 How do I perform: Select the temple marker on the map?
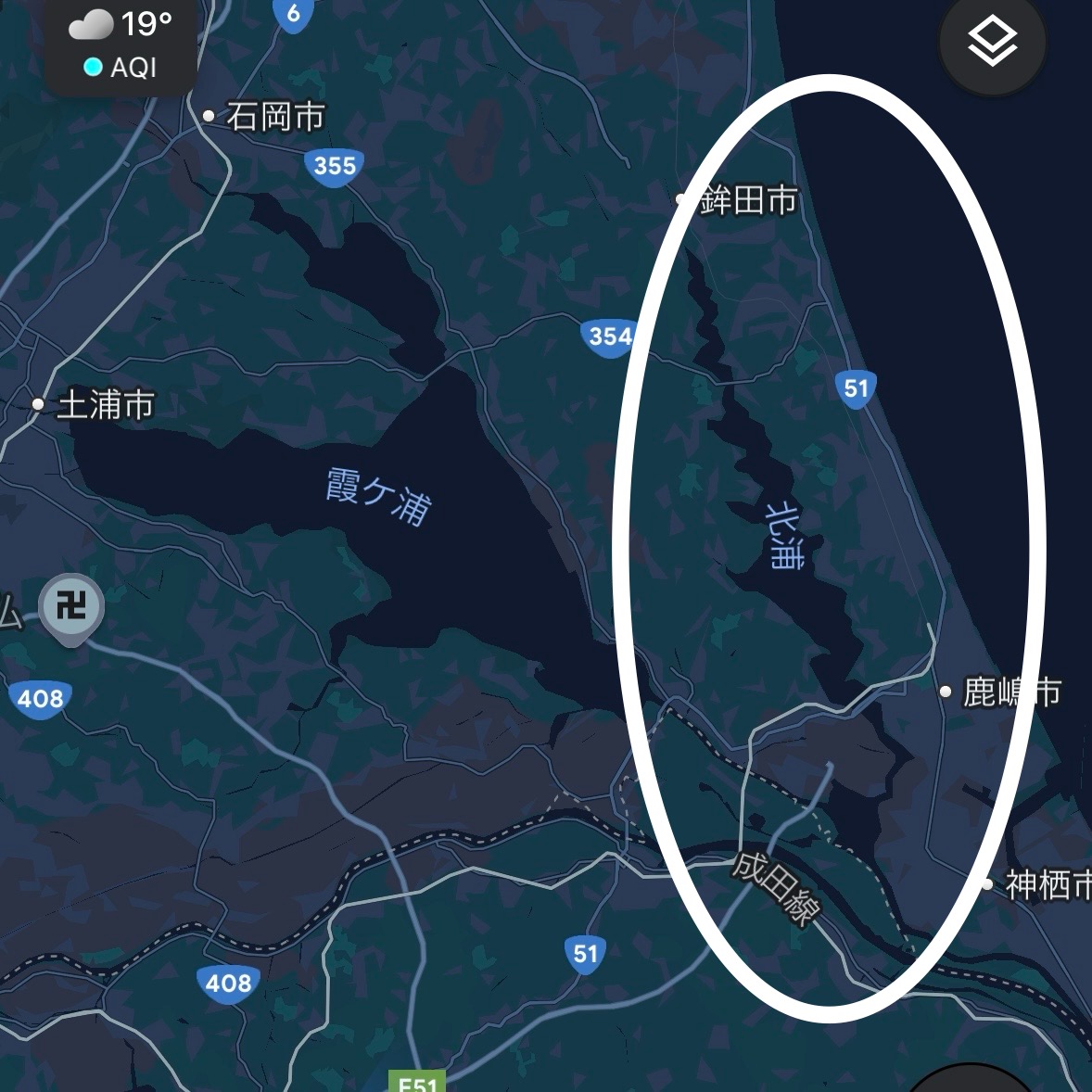pos(71,609)
